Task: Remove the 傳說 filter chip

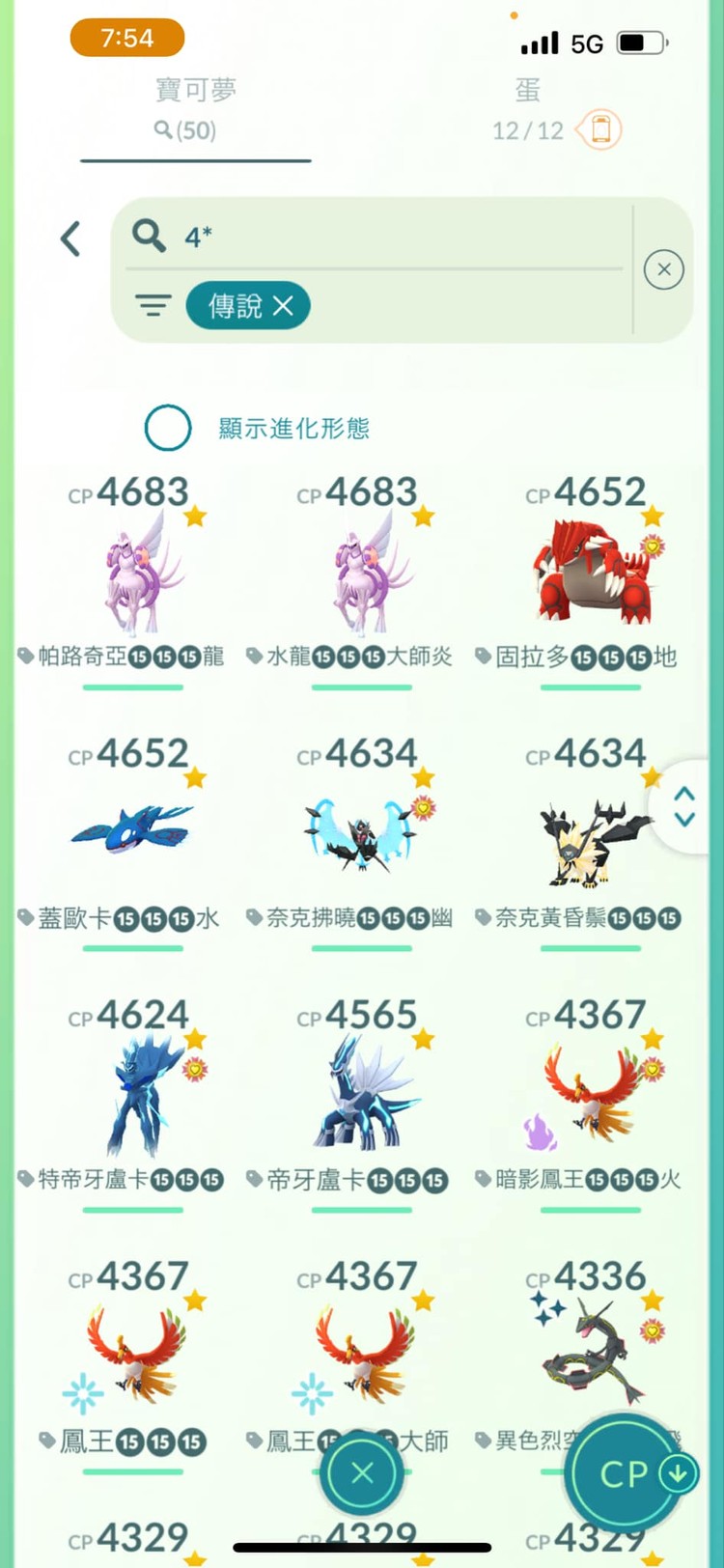Action: pos(283,306)
